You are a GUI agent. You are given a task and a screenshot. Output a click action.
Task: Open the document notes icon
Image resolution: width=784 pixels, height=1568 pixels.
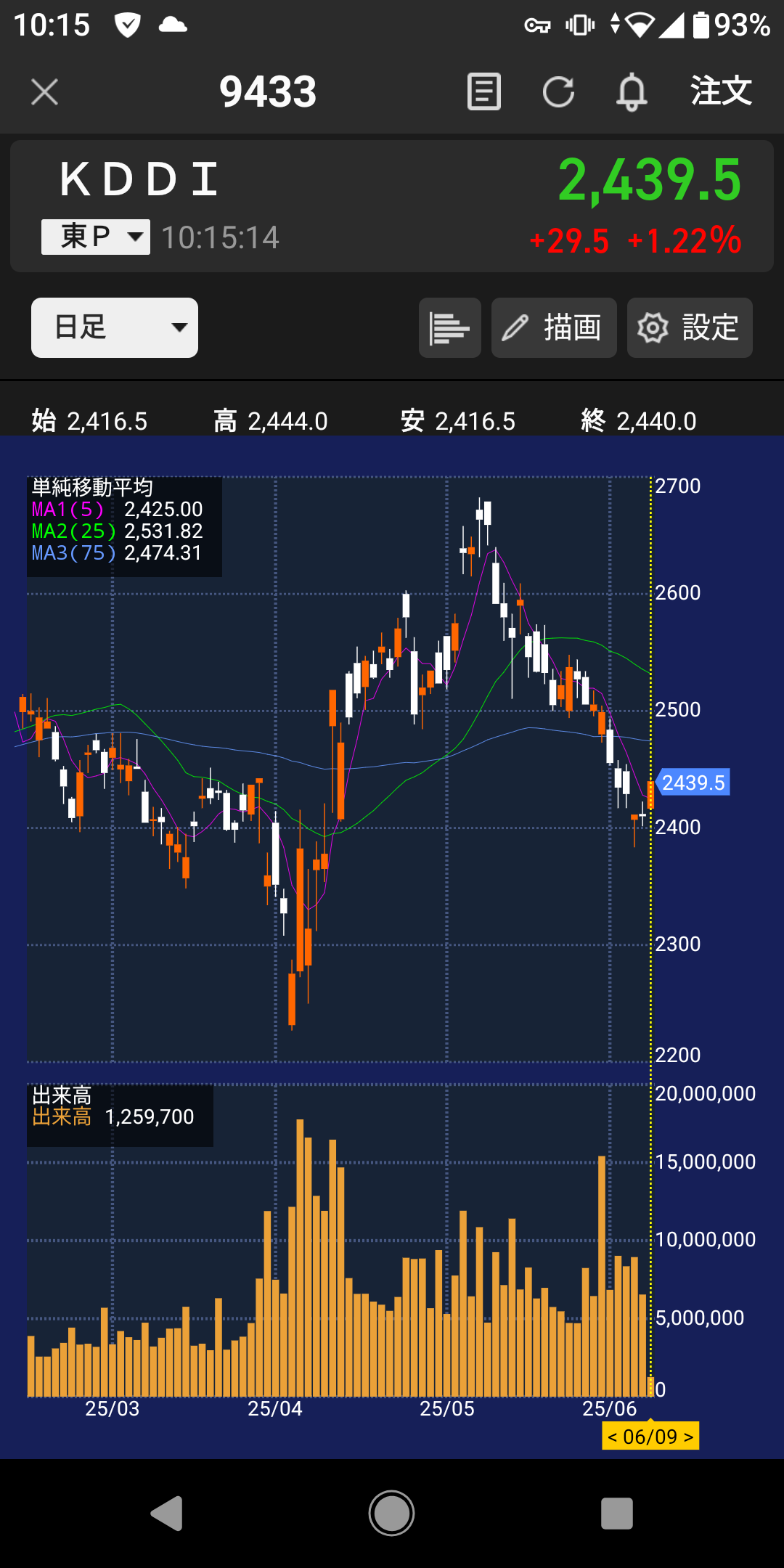pos(484,91)
